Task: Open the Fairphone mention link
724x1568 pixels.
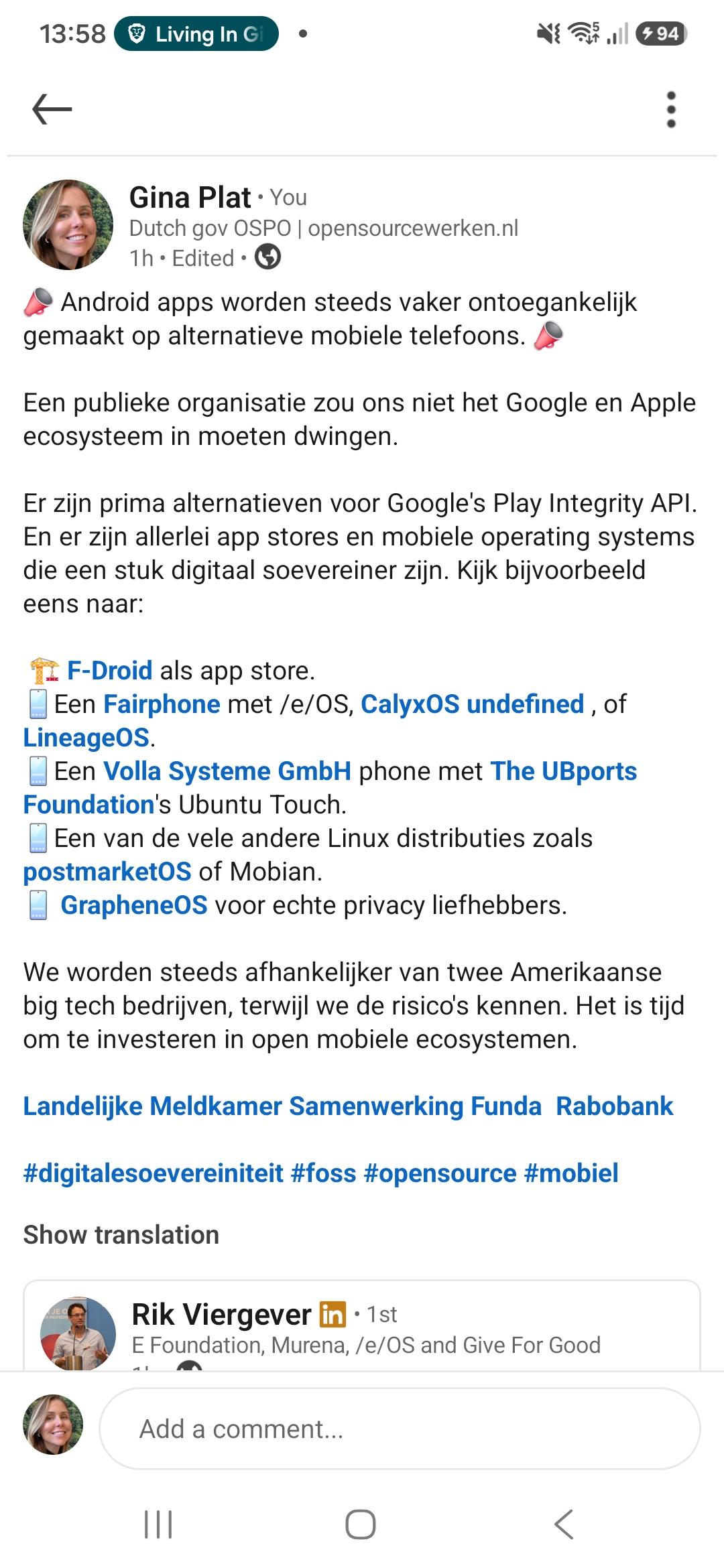Action: pos(162,704)
